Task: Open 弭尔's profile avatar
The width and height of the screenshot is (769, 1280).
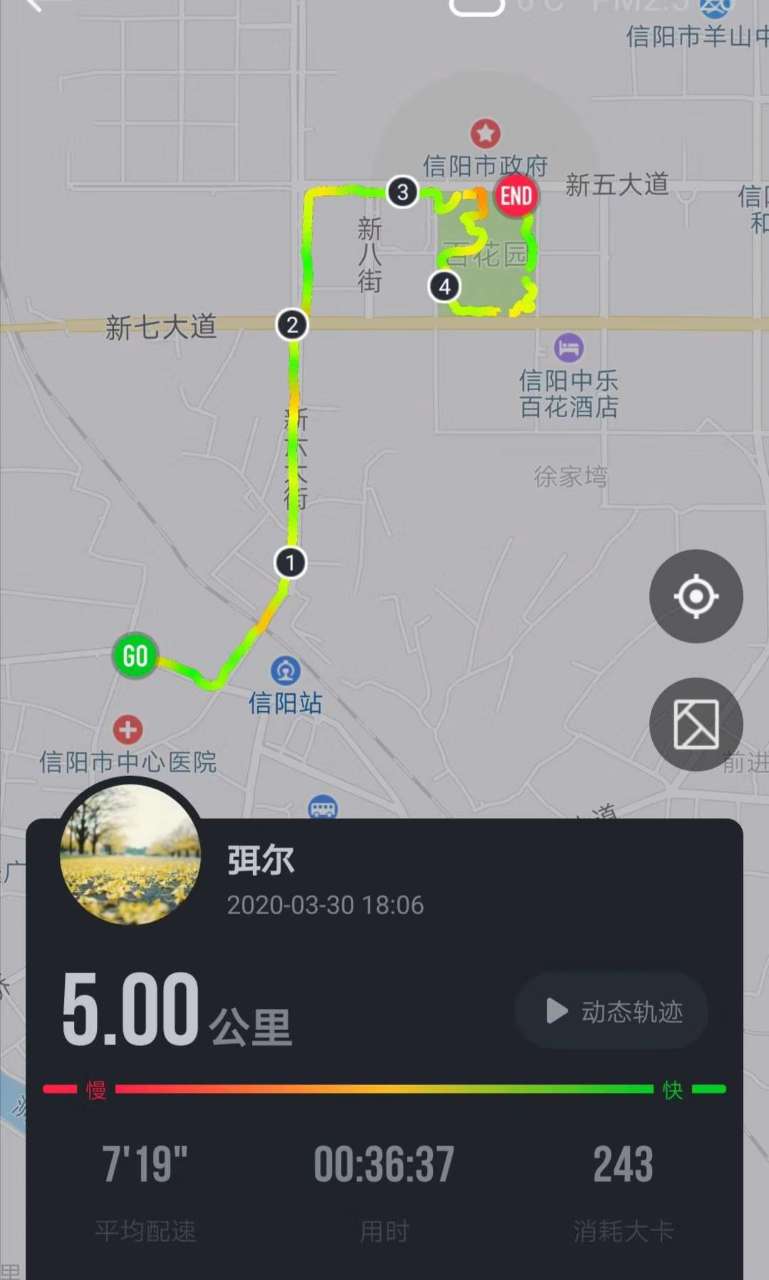Action: click(129, 854)
